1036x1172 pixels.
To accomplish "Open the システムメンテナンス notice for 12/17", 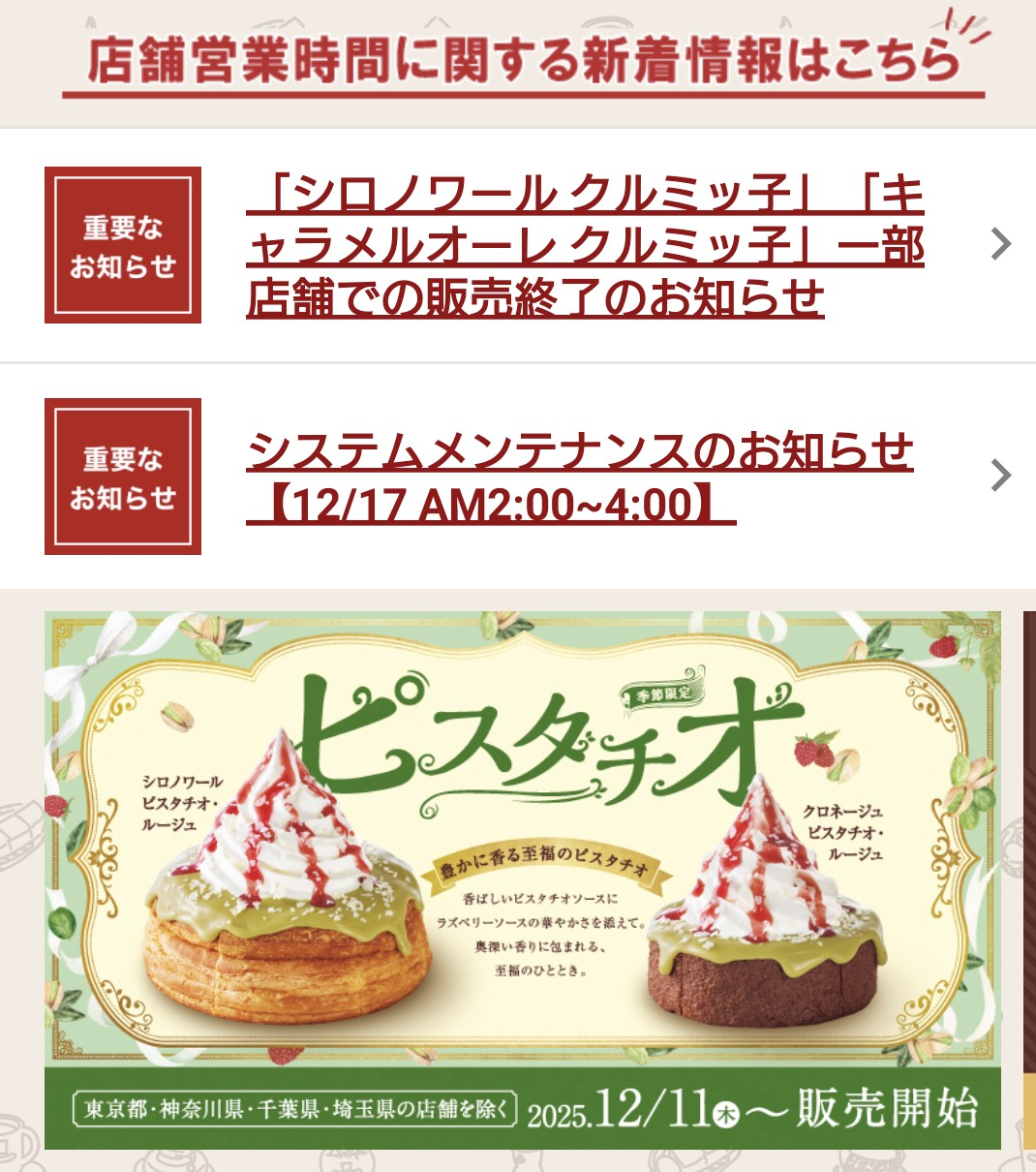I will point(579,477).
